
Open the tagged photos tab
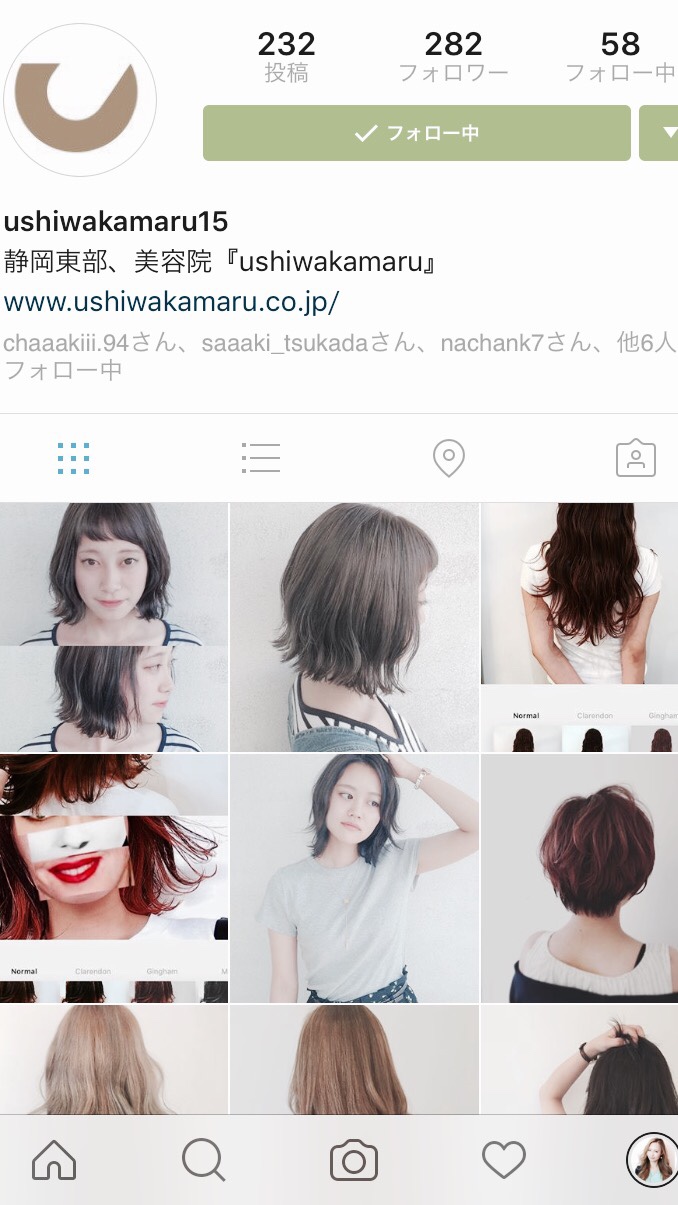tap(635, 458)
